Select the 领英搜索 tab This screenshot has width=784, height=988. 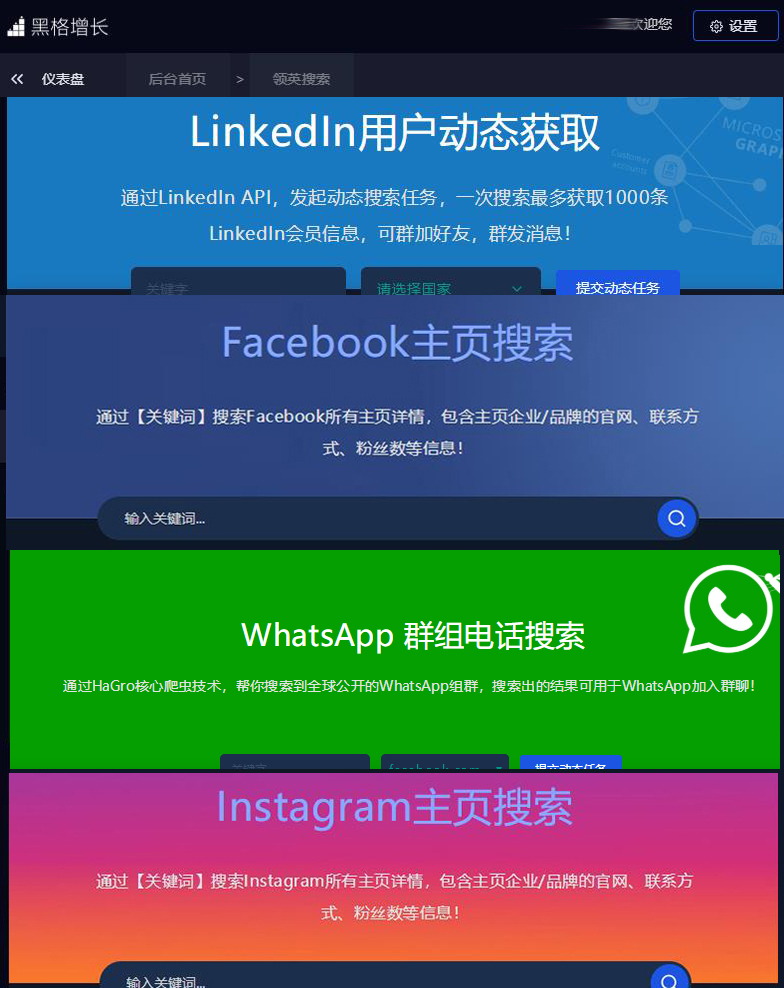pos(301,79)
